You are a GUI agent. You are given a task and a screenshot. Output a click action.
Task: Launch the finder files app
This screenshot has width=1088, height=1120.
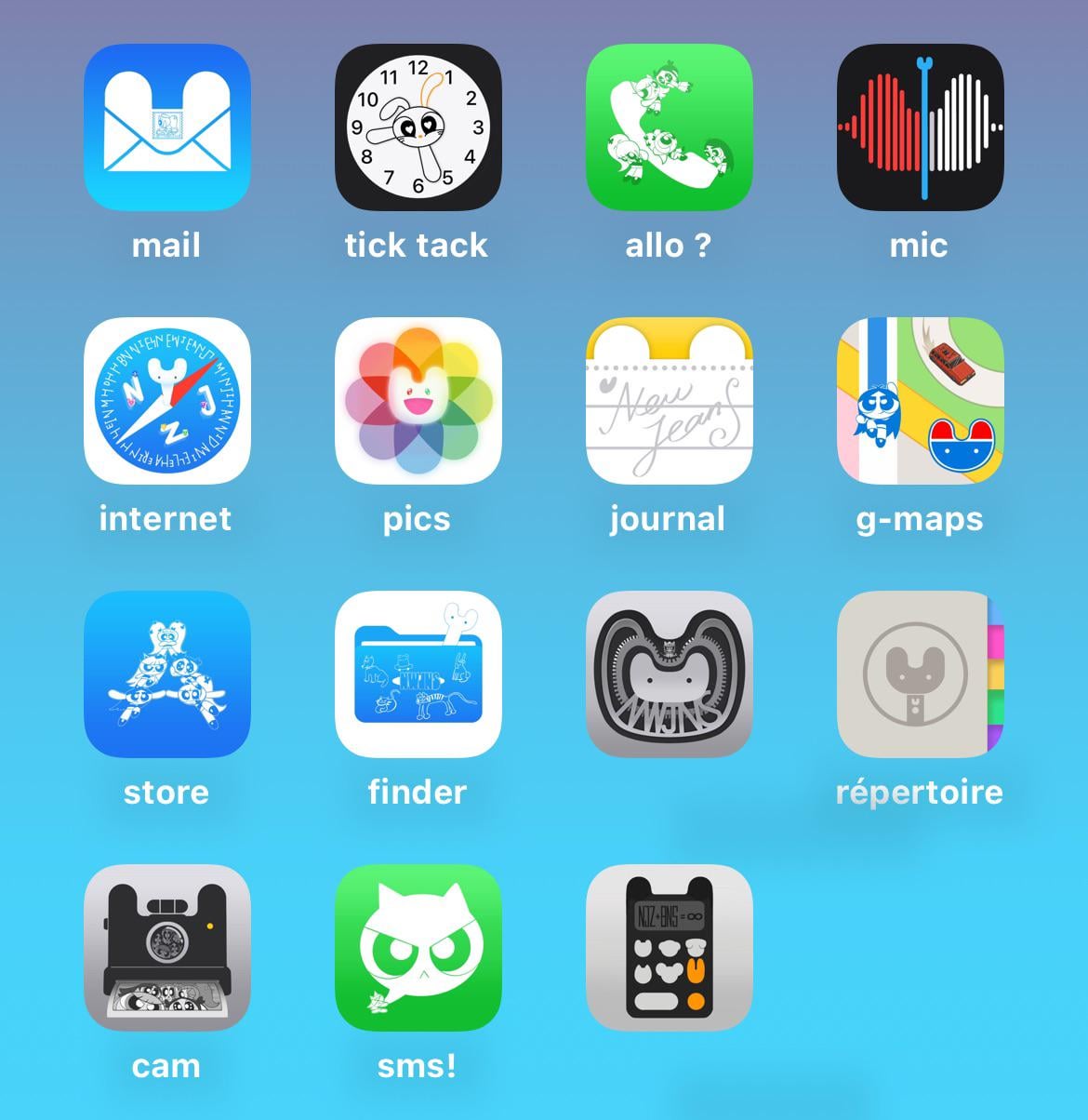418,674
